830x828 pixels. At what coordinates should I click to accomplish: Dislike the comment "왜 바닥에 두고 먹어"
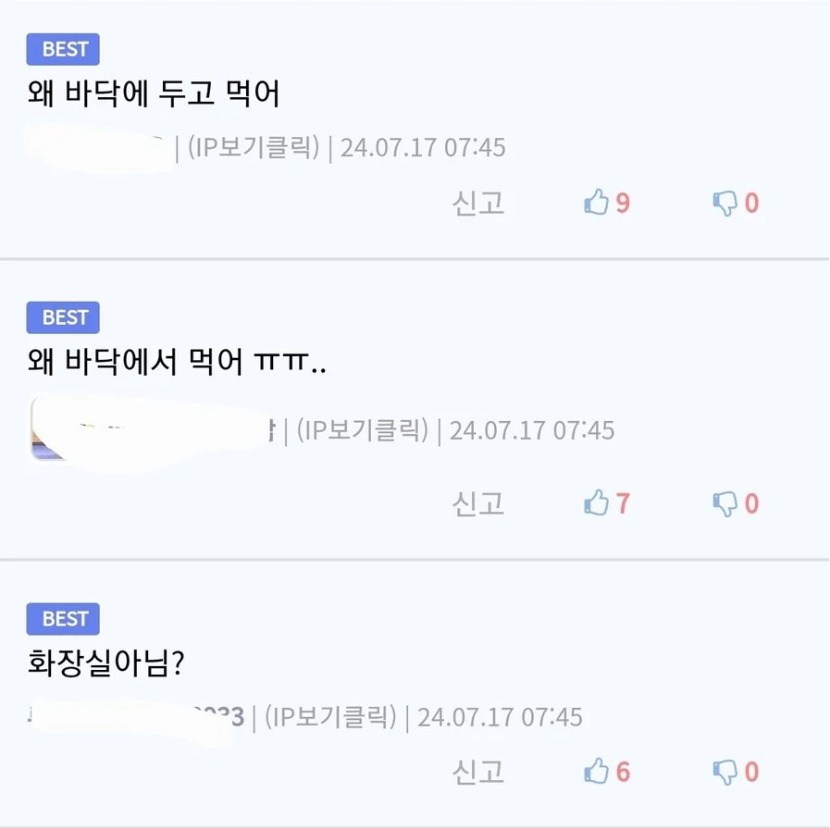tap(725, 203)
